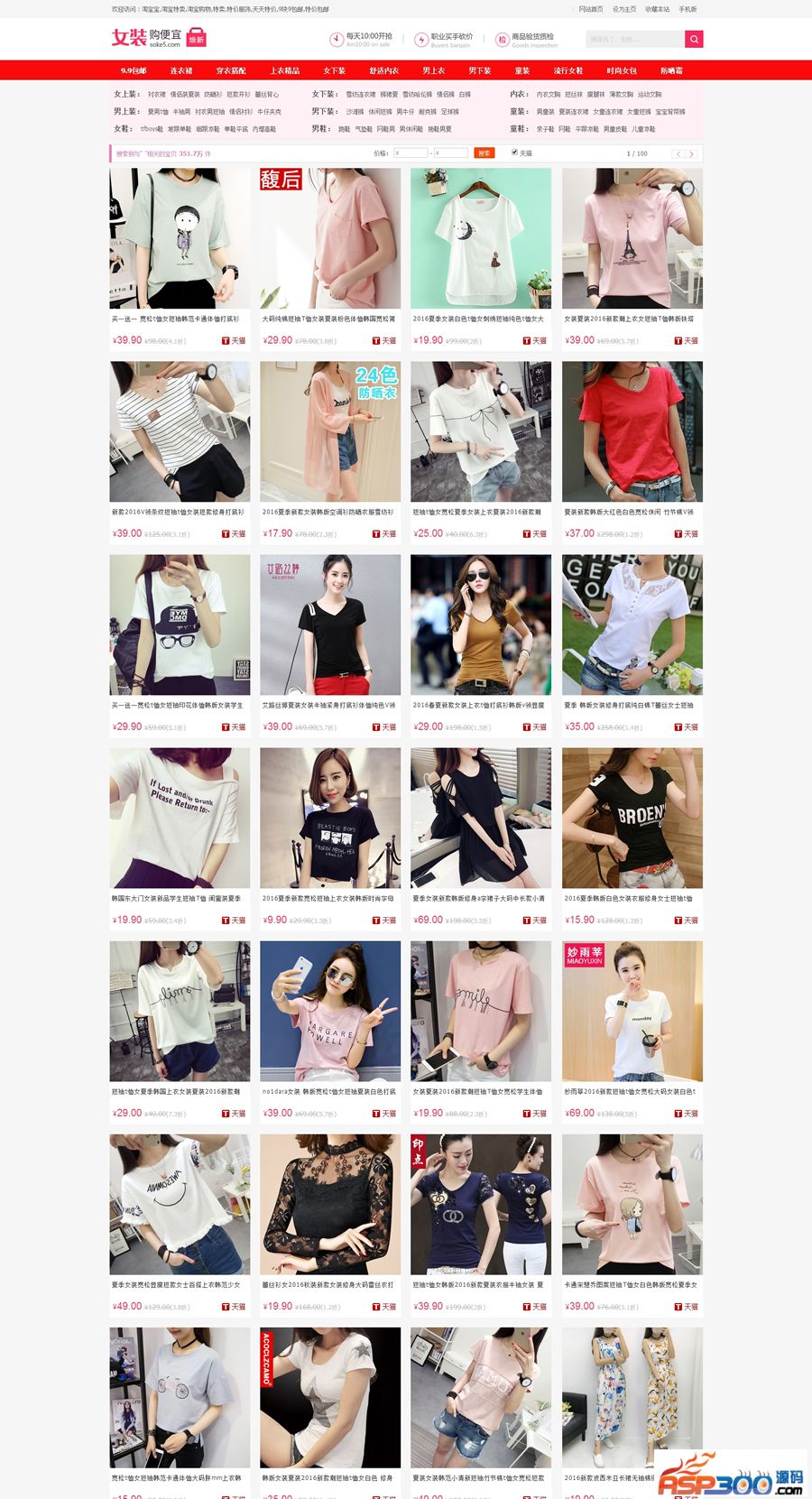The height and width of the screenshot is (1499, 812).
Task: Tap the magnifier search button
Action: pos(694,39)
